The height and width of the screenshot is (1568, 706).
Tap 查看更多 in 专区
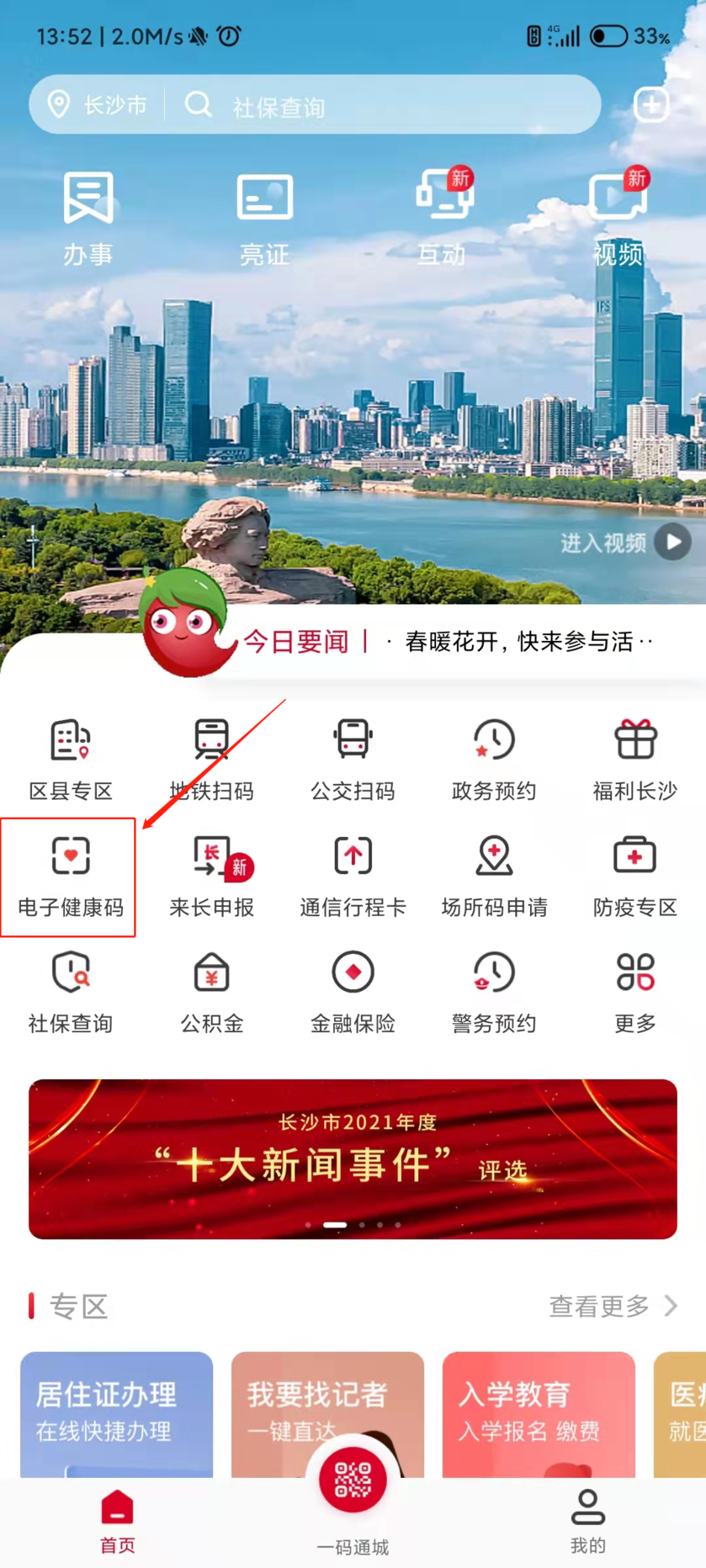tap(612, 1306)
